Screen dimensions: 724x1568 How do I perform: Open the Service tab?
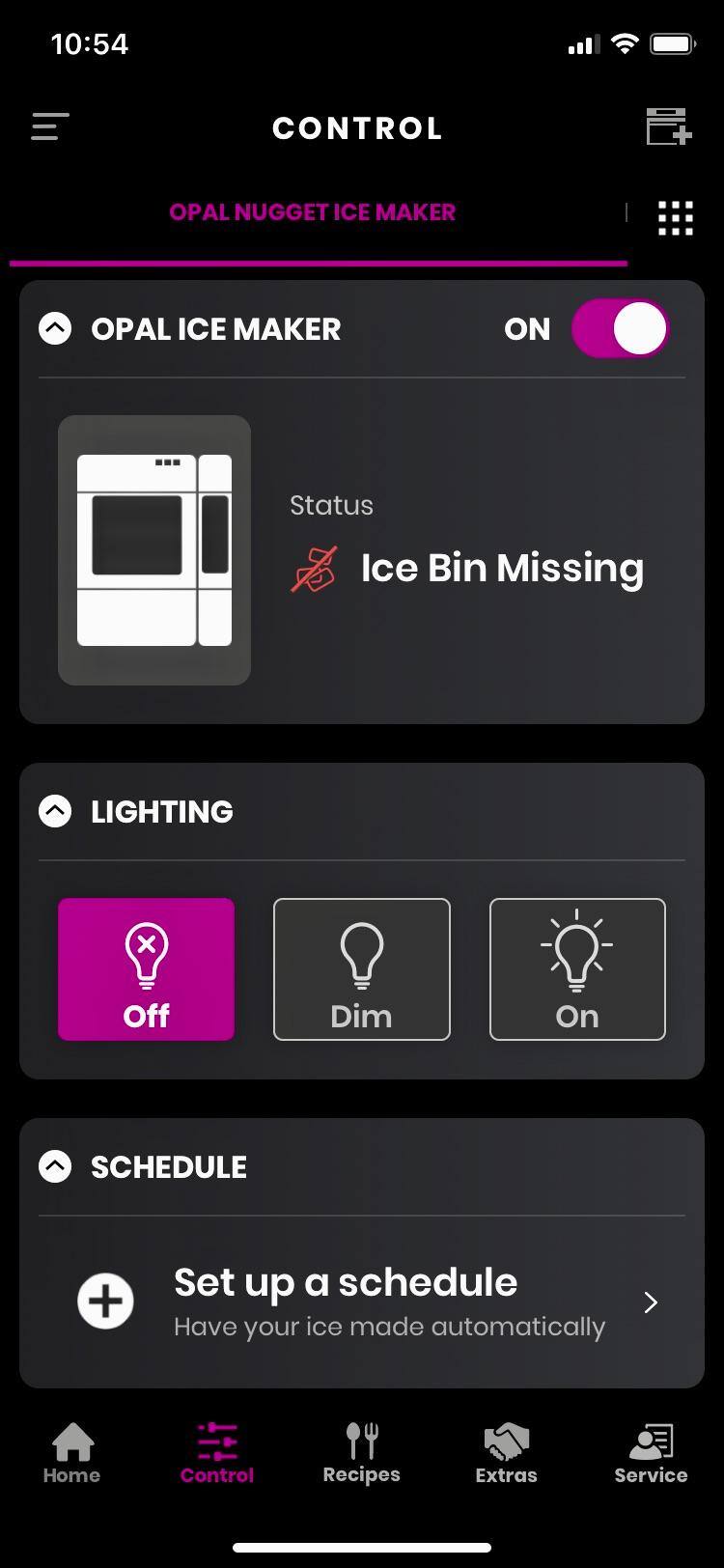point(651,1454)
